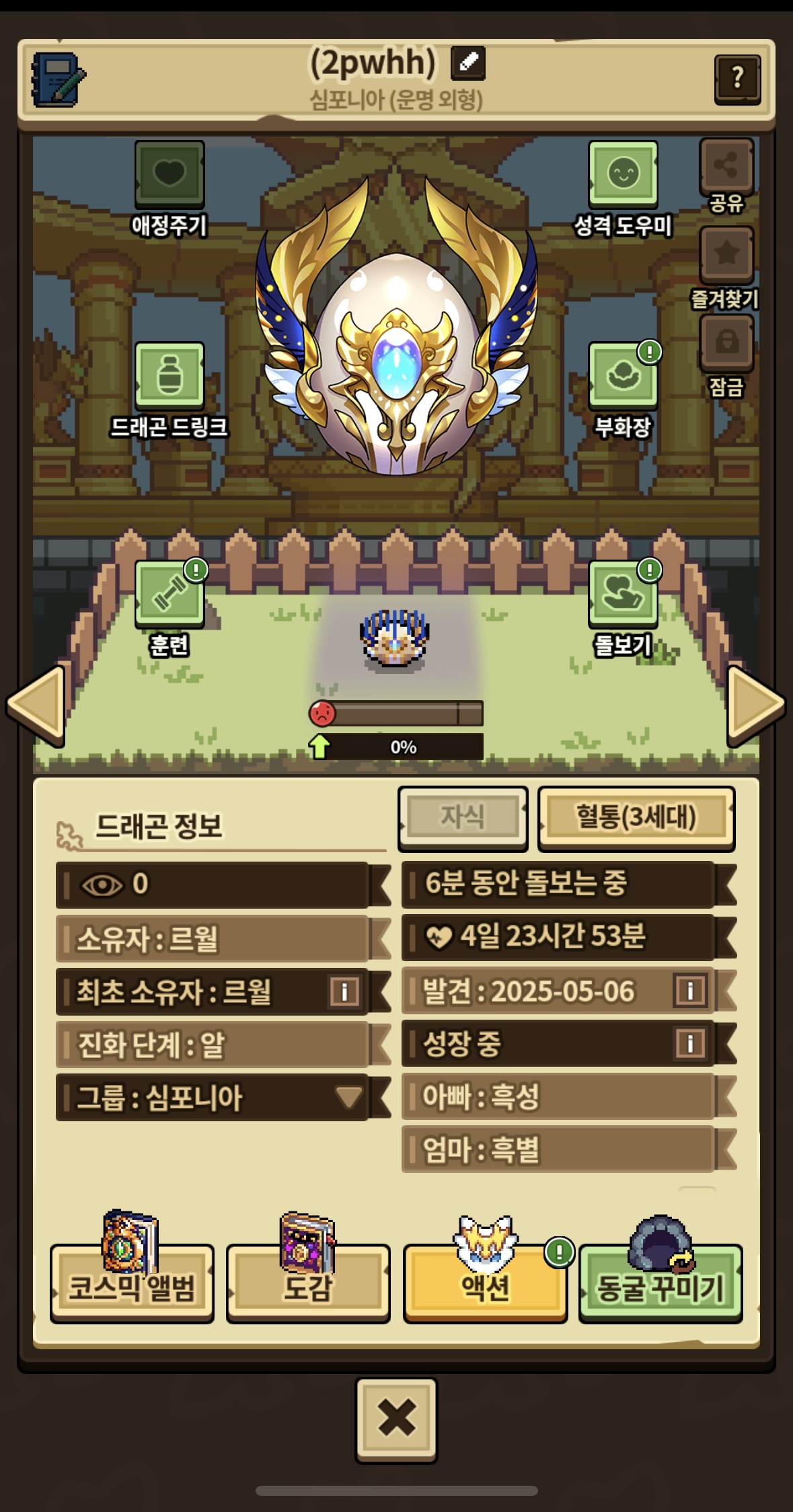793x1512 pixels.
Task: Open the 도감 encyclopedia
Action: tap(308, 1285)
